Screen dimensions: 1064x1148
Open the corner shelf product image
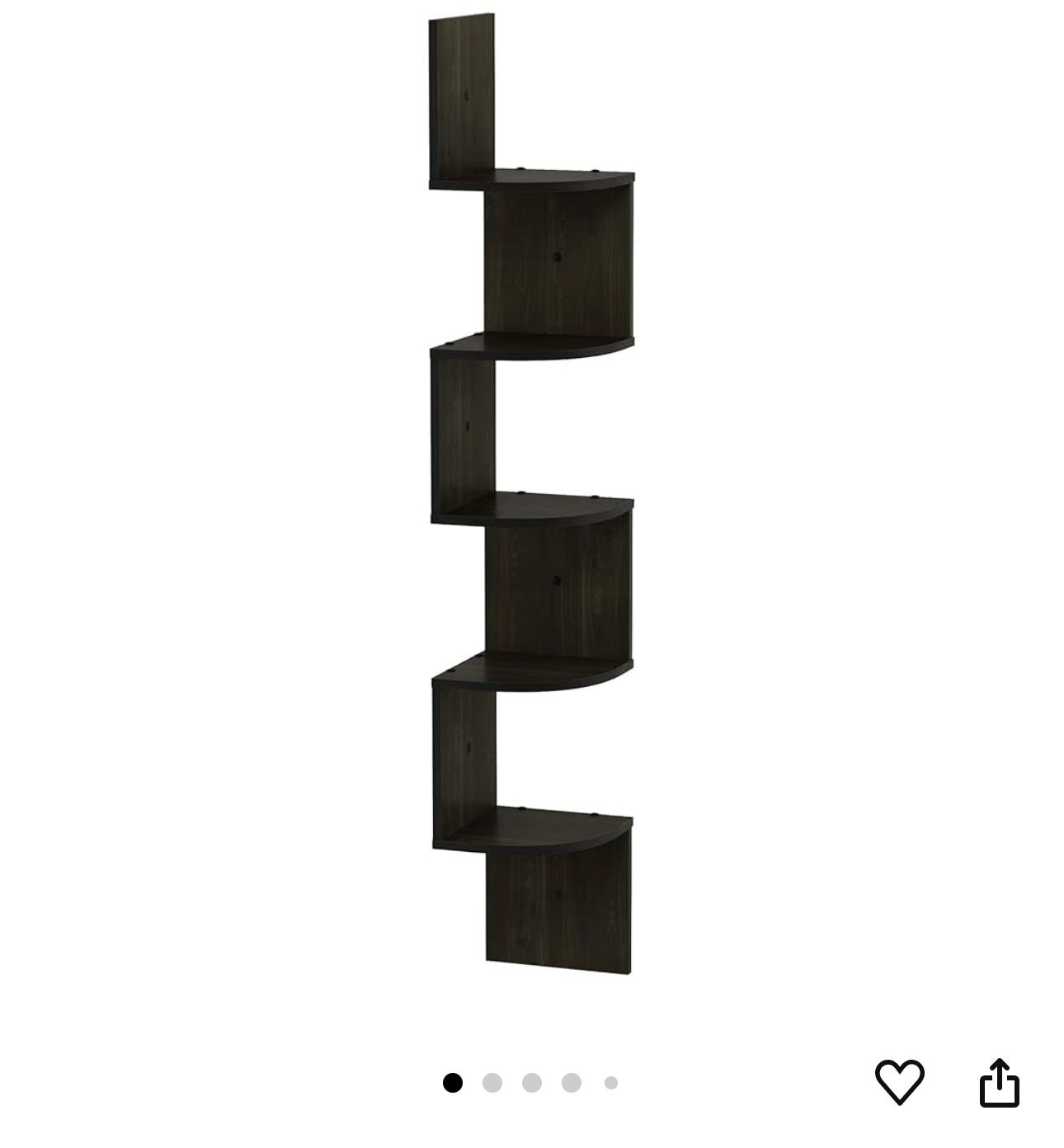[x=532, y=495]
